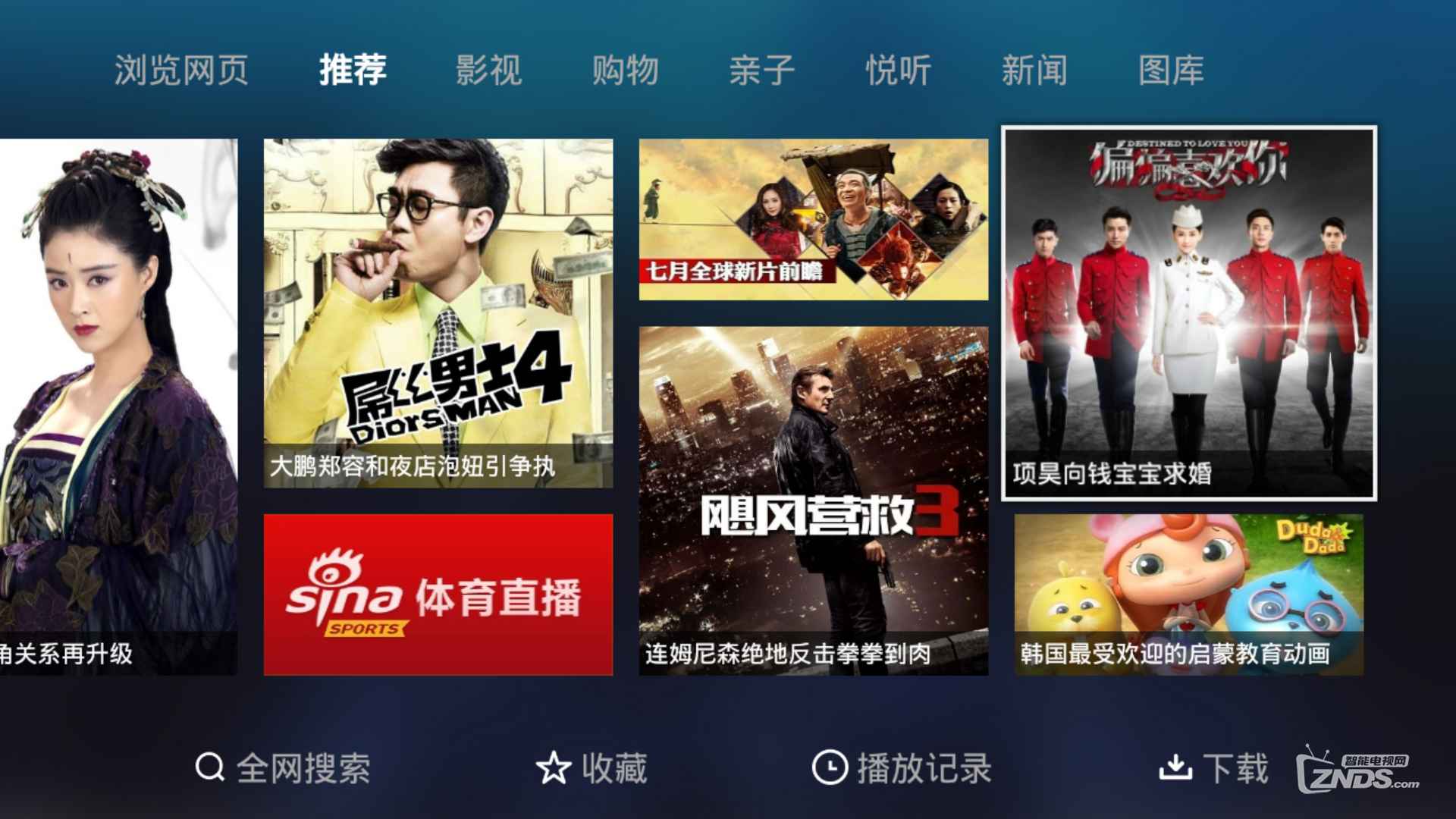View 播放记录 play history

pyautogui.click(x=902, y=768)
